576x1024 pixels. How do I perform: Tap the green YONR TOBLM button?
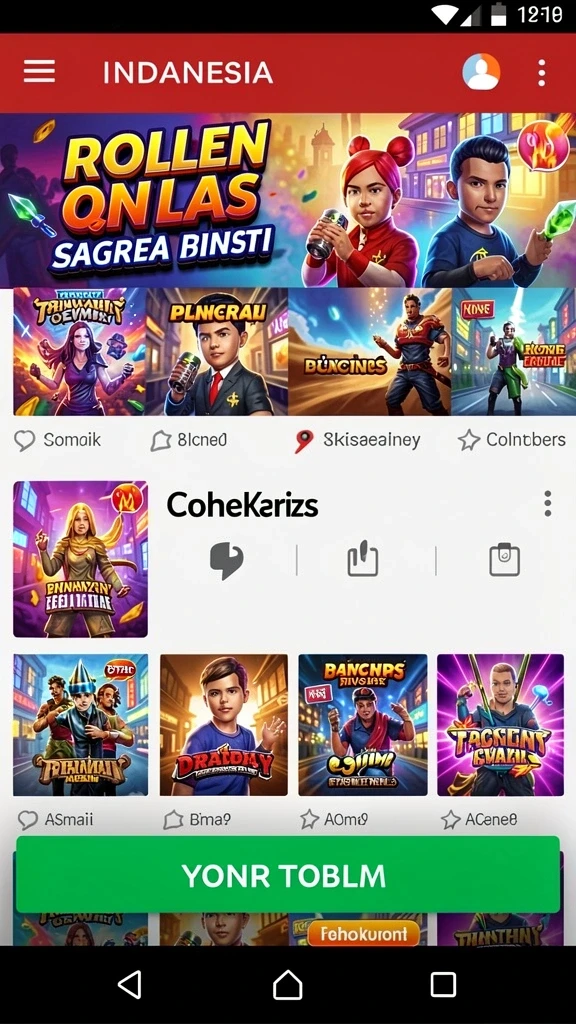[x=288, y=875]
